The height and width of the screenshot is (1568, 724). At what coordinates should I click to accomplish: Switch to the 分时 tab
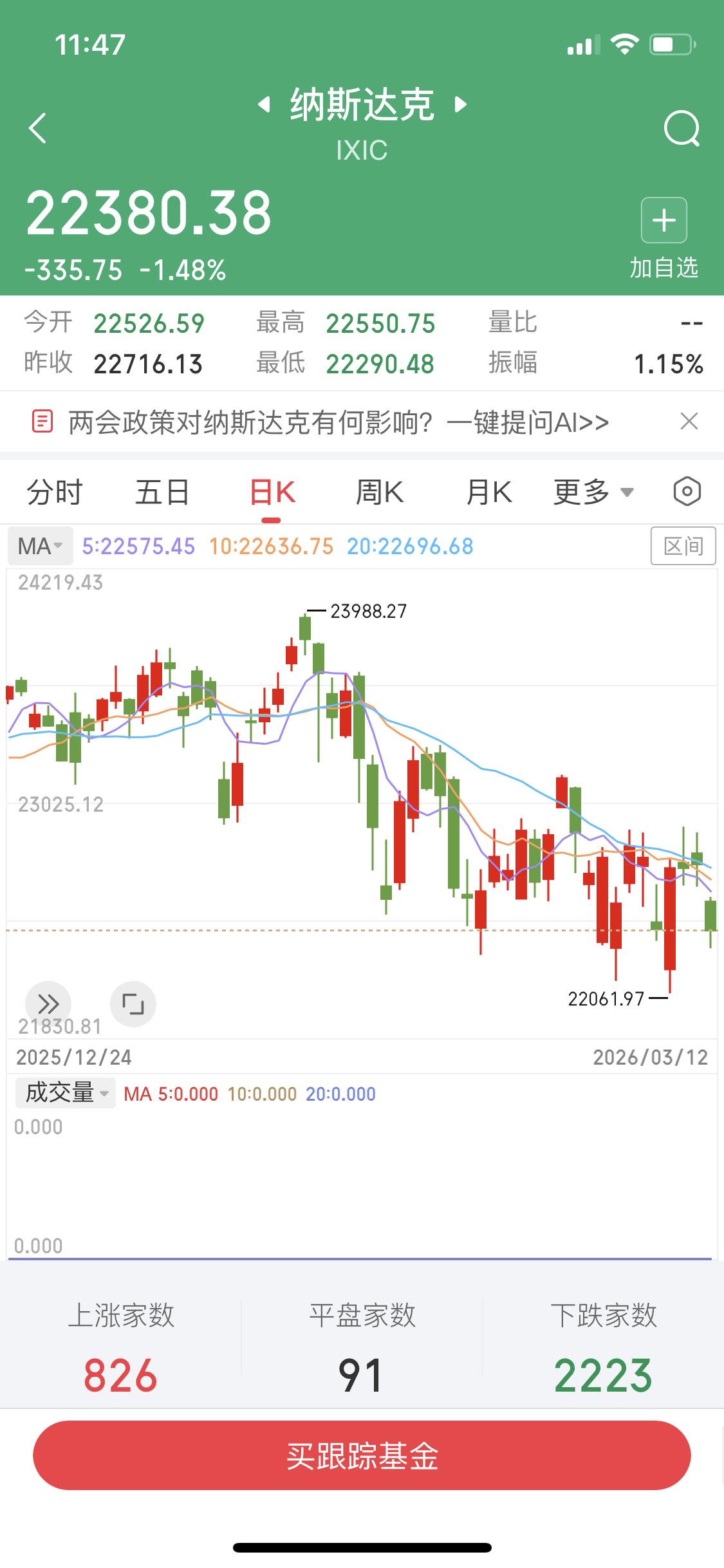pos(55,491)
